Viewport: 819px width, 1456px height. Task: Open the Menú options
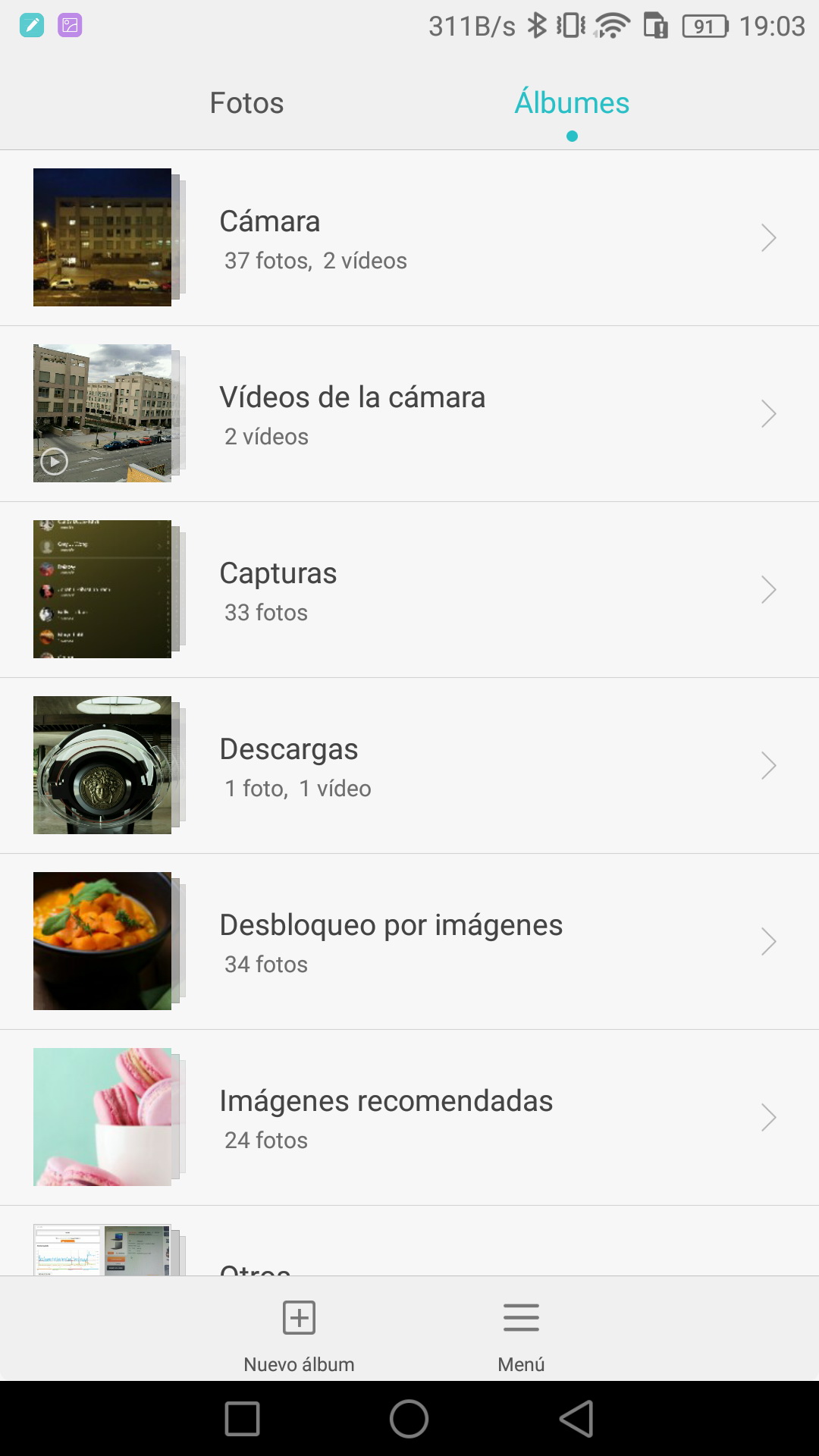tap(521, 1335)
